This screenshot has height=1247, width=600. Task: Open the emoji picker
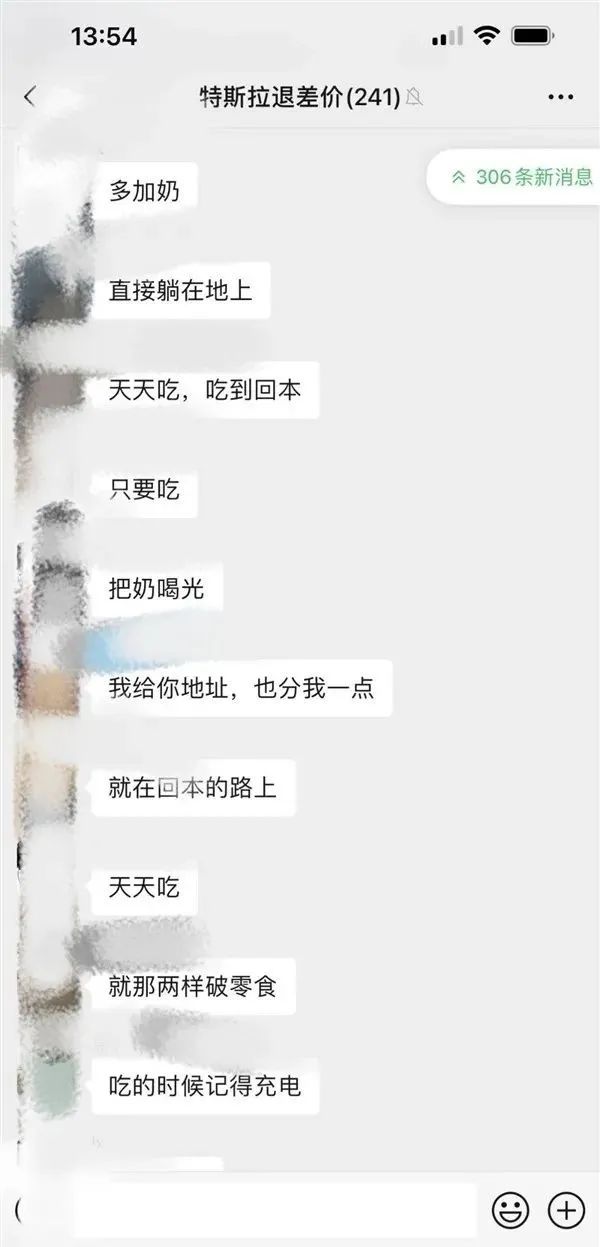510,1211
